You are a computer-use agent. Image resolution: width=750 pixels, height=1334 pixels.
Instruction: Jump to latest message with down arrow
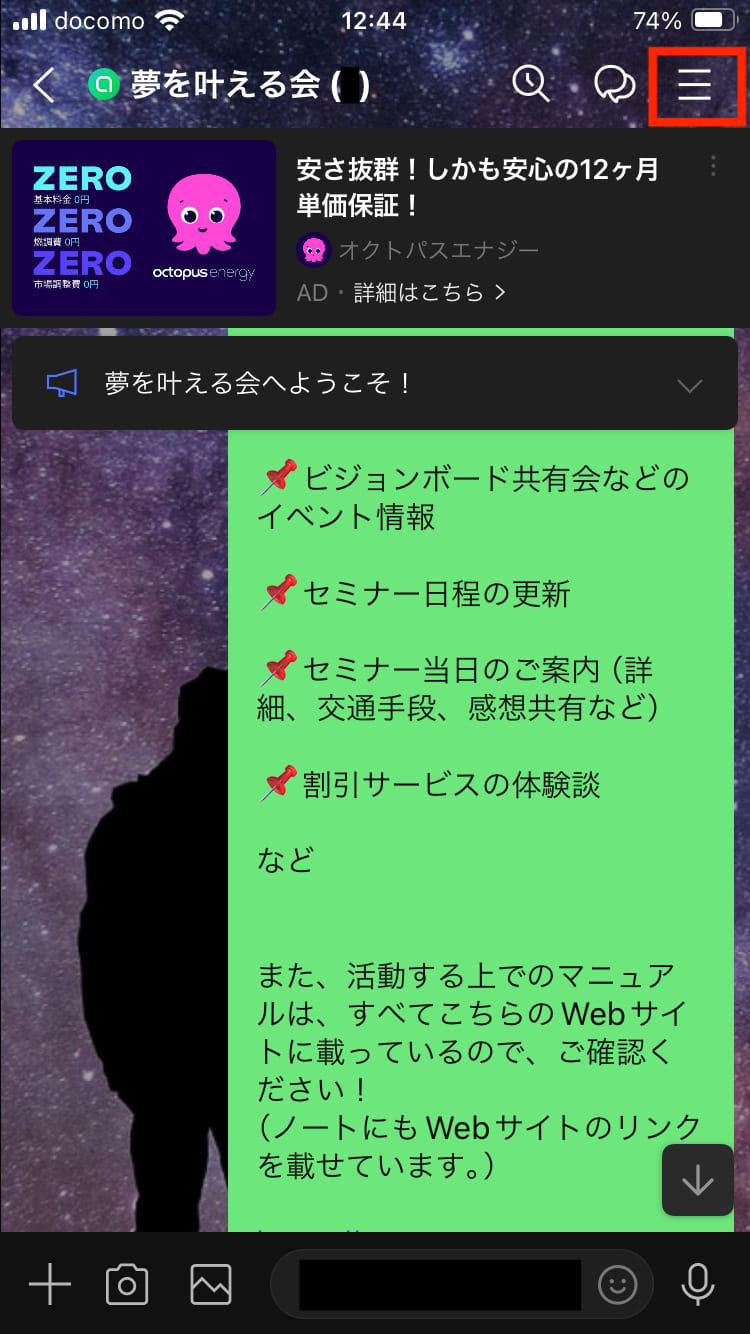coord(697,1180)
